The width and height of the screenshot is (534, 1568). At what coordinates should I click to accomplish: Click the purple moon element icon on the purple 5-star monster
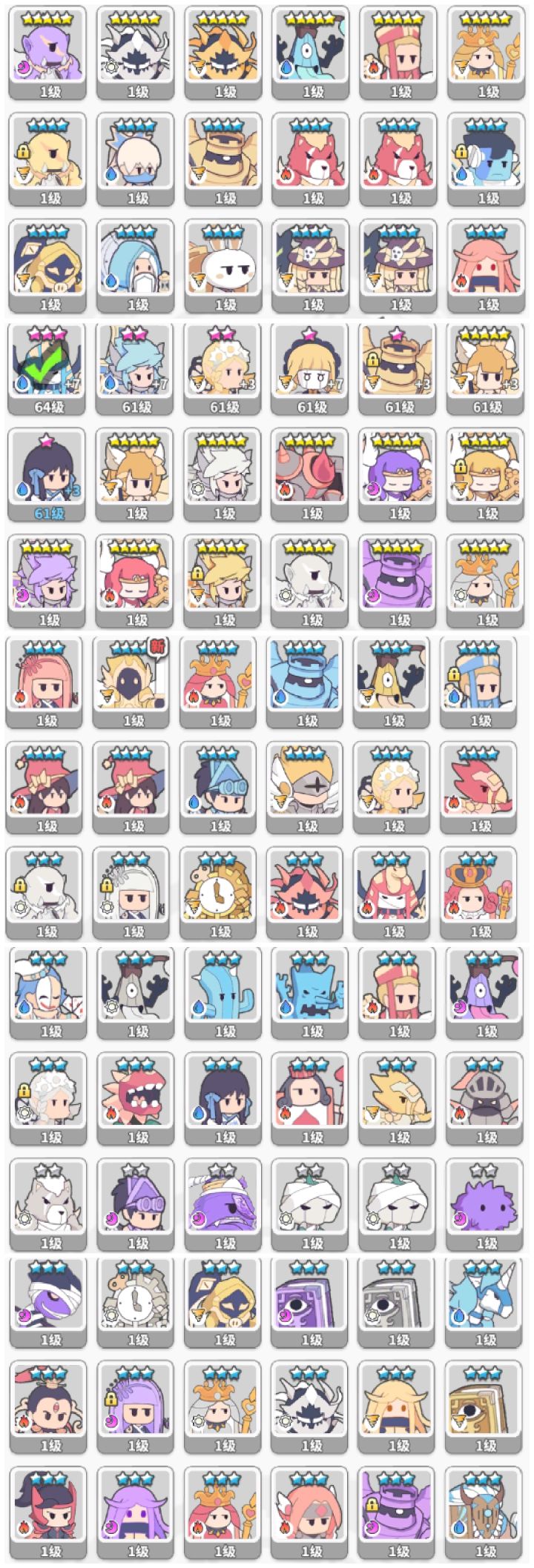pyautogui.click(x=23, y=65)
